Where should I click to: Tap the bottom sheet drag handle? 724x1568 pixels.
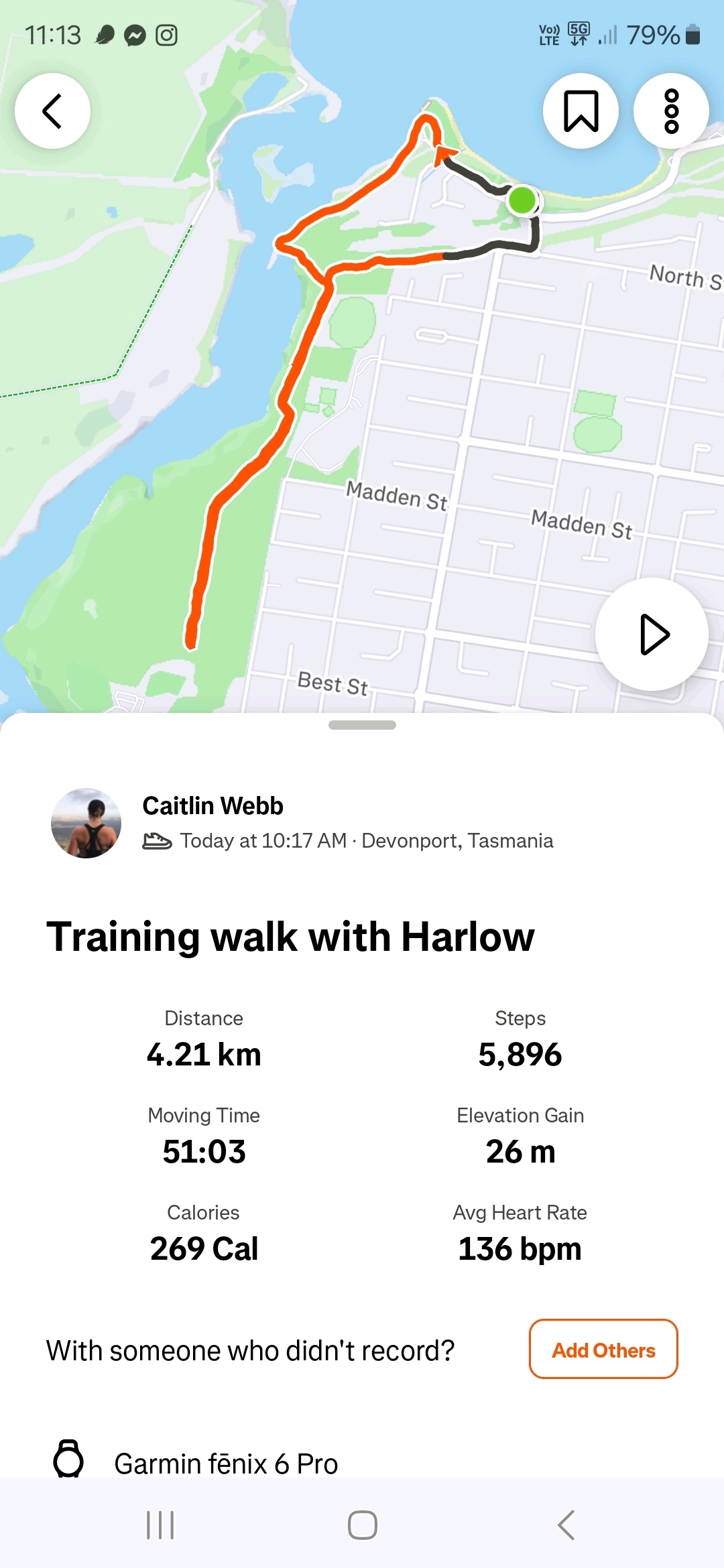tap(362, 725)
